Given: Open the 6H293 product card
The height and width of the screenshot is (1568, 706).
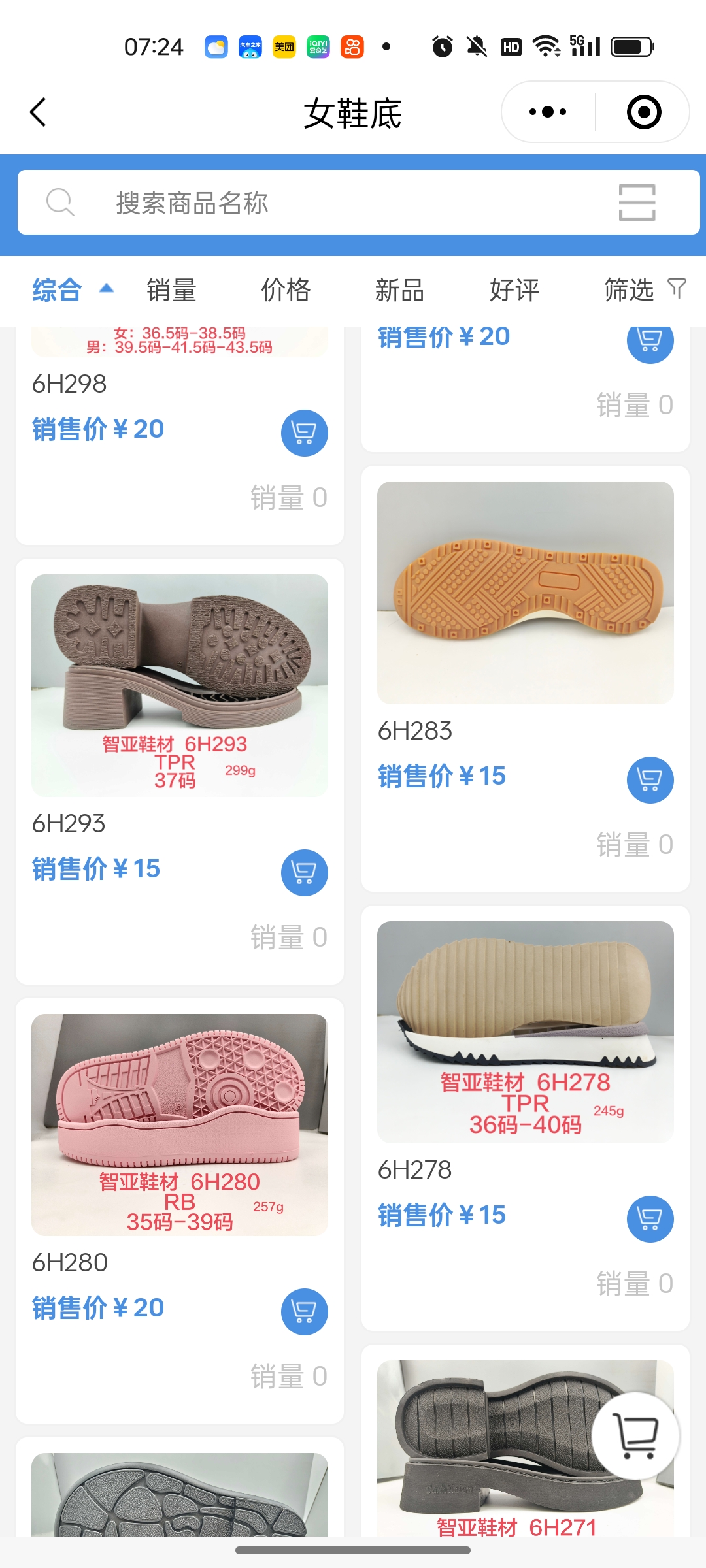Looking at the screenshot, I should (180, 686).
